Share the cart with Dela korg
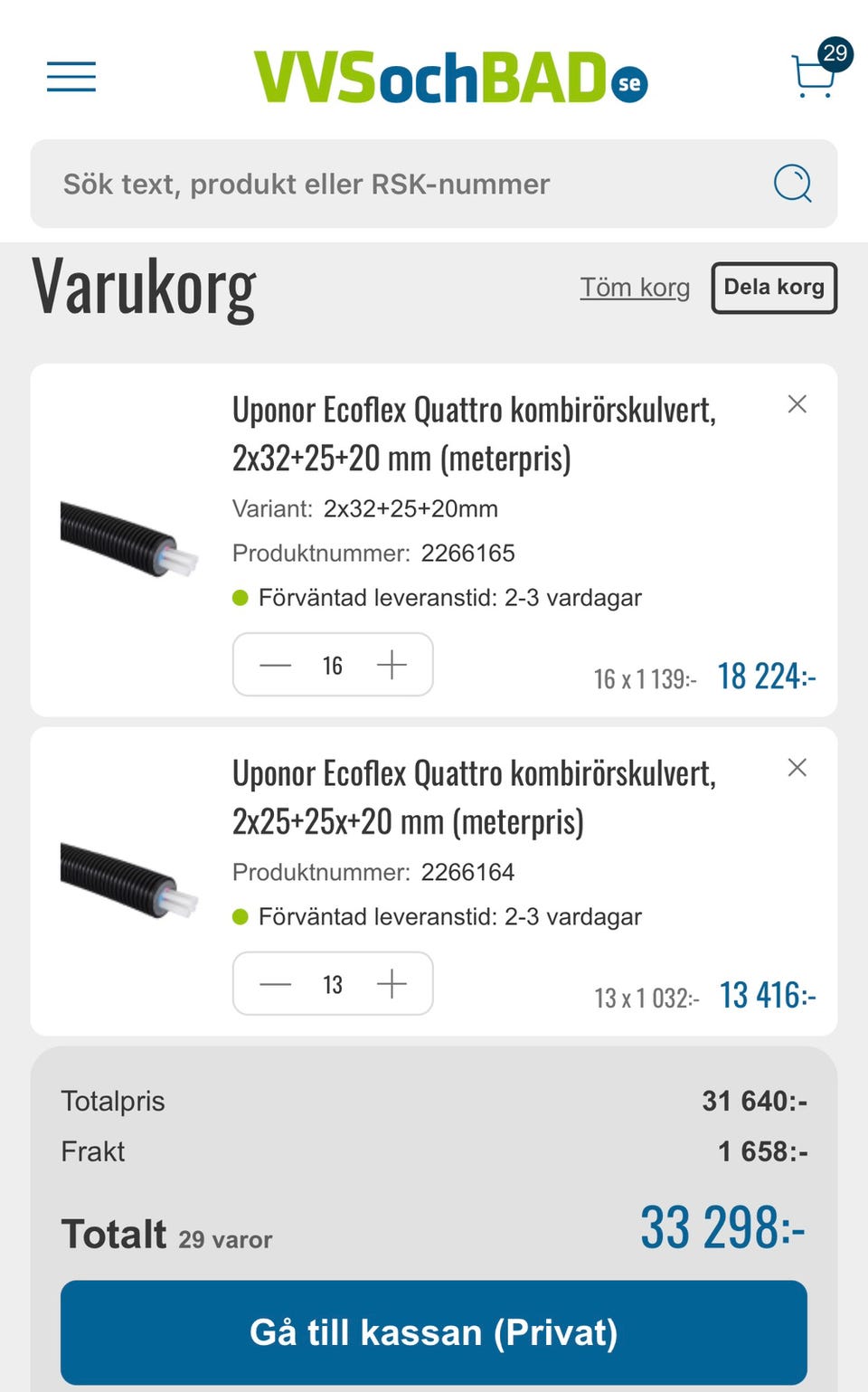Screen dimensions: 868x1392 (774, 287)
